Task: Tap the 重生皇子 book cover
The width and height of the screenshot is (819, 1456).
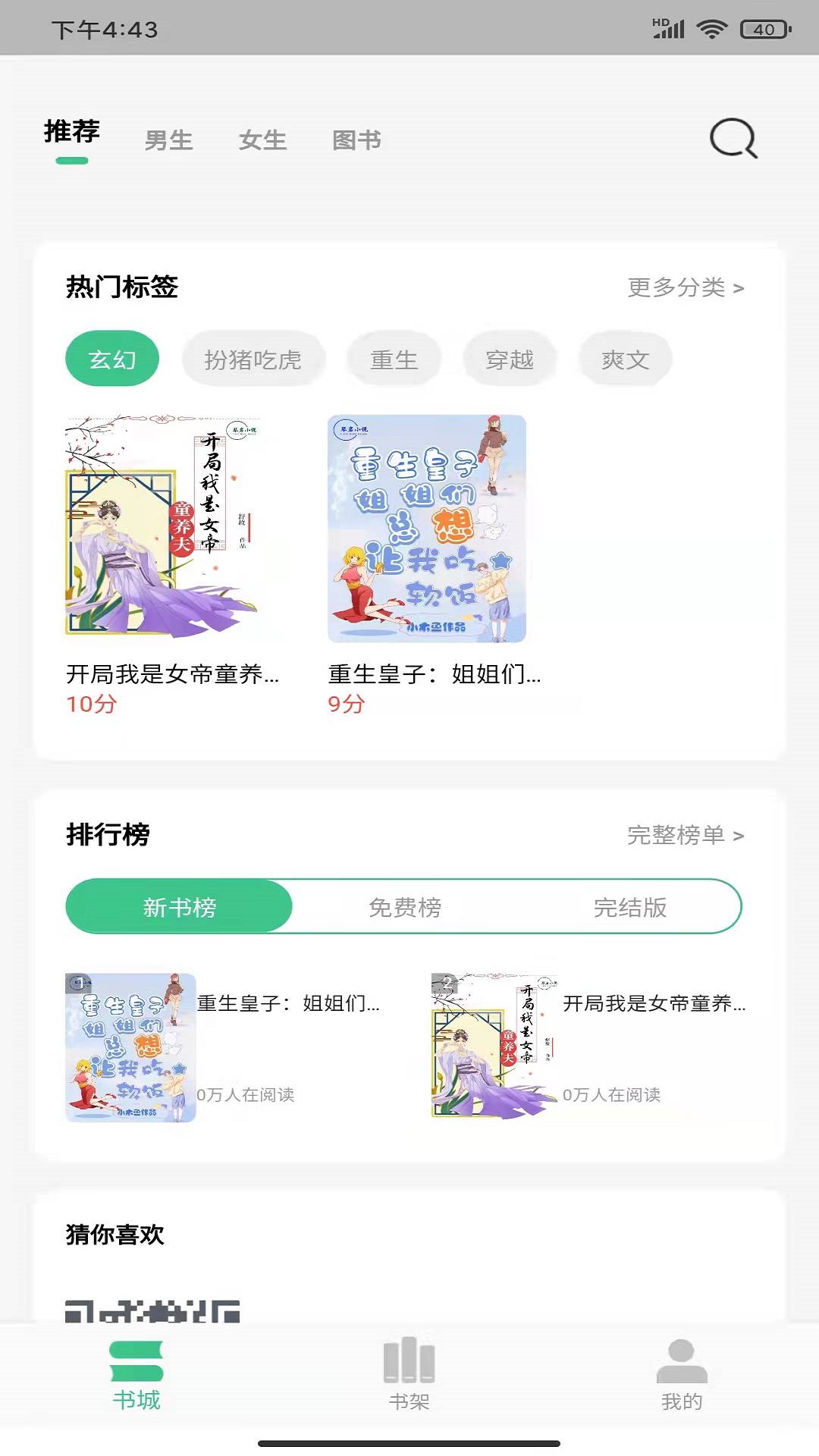Action: pyautogui.click(x=427, y=527)
